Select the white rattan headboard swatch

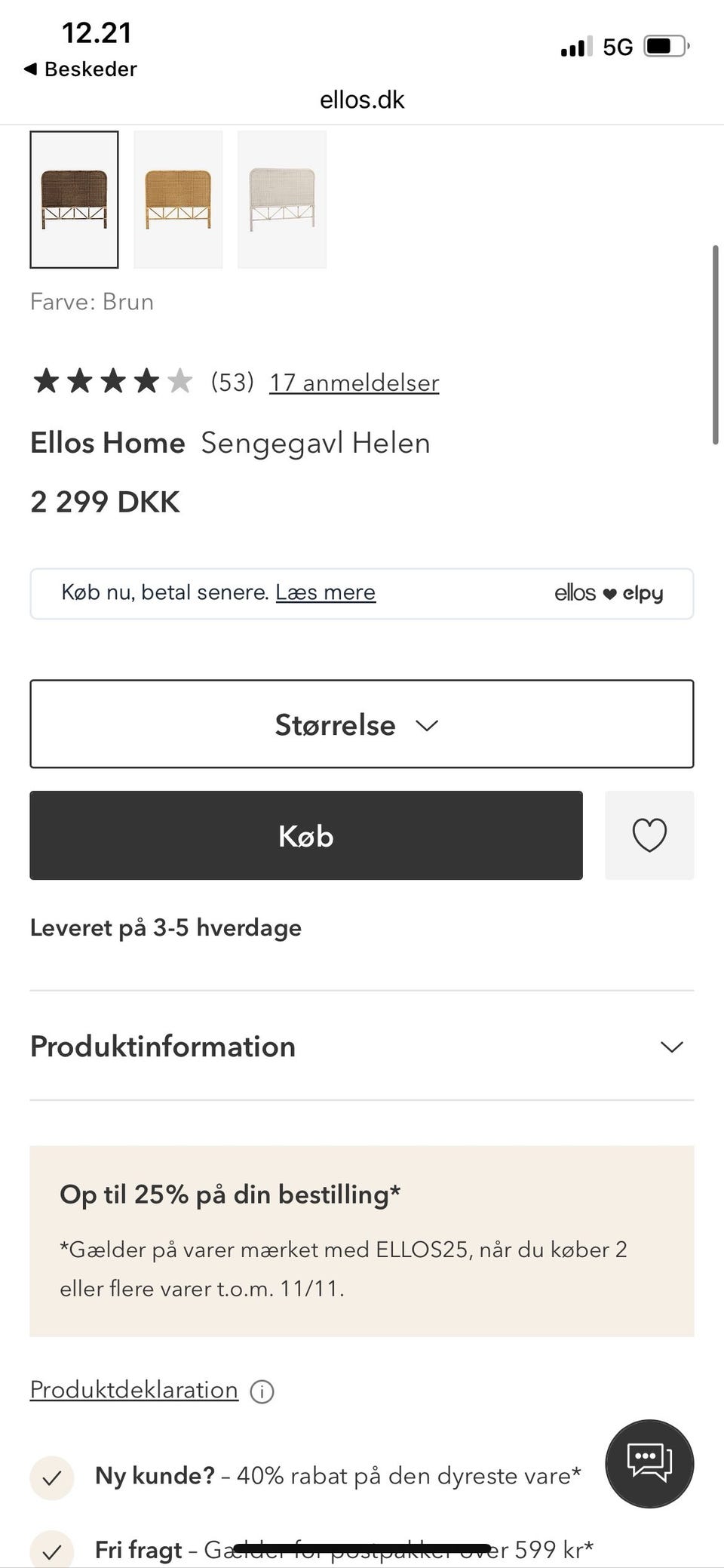coord(281,198)
